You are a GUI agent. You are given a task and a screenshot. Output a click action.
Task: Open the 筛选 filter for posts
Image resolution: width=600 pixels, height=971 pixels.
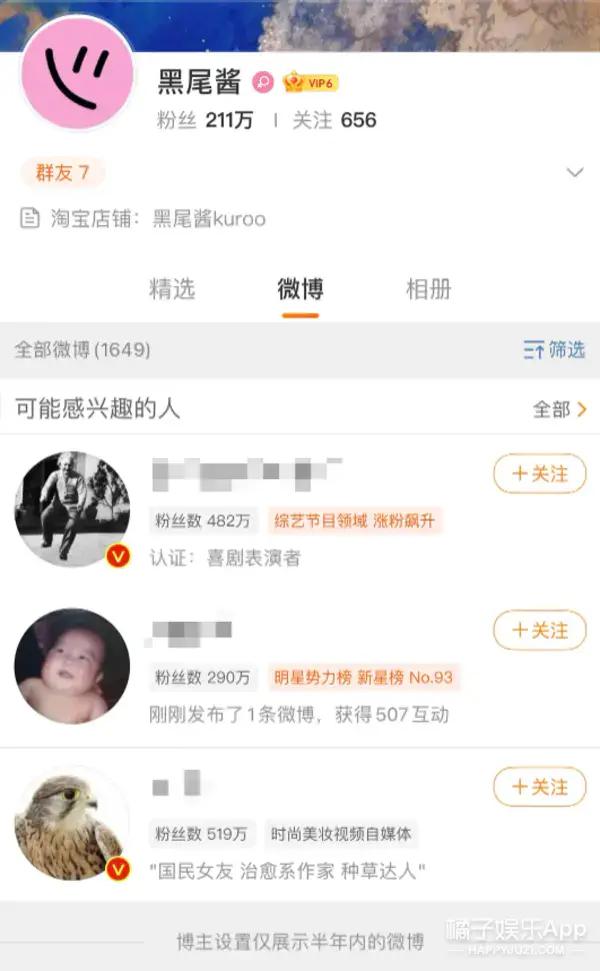554,350
